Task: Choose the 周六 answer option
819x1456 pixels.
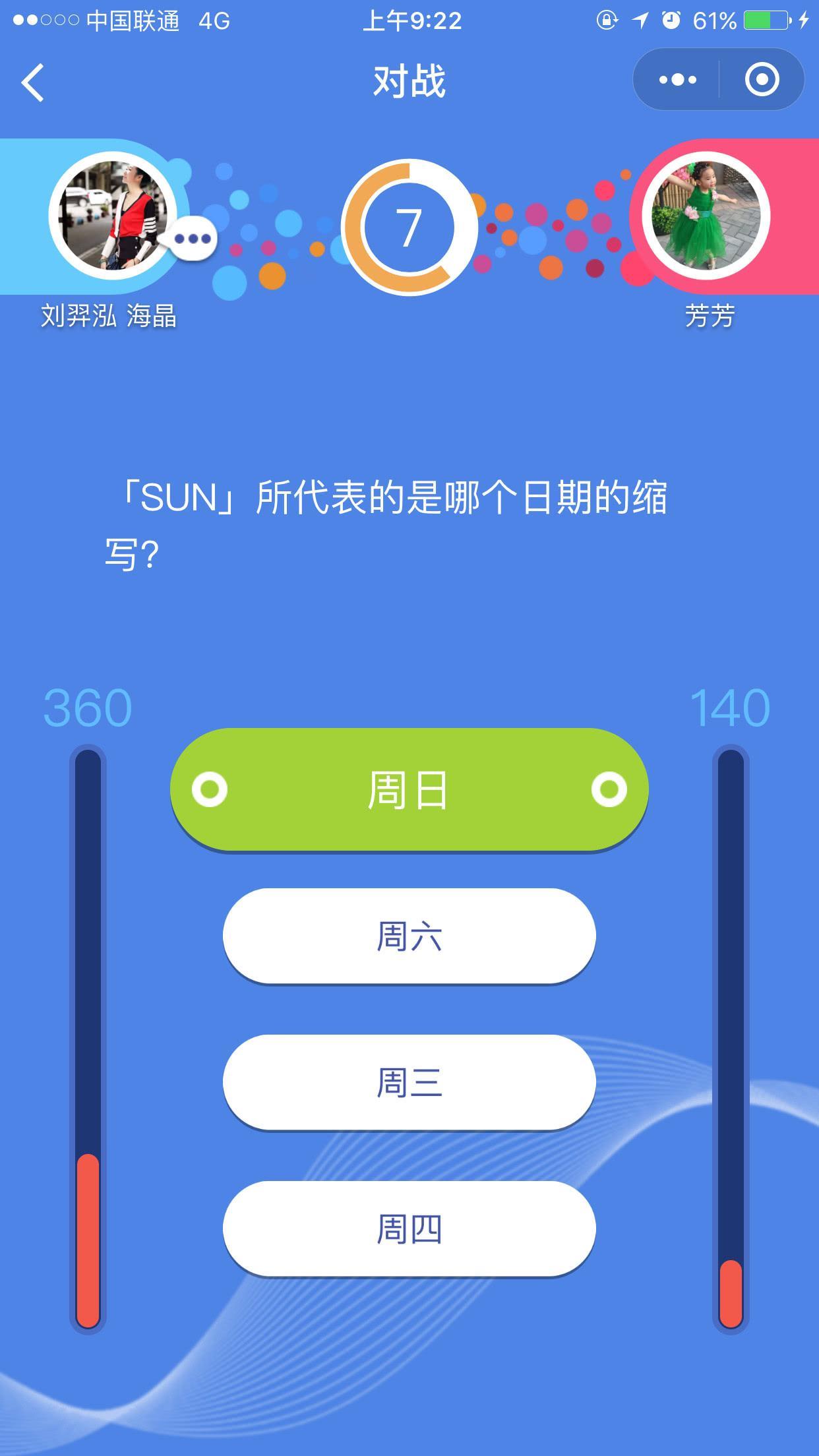Action: 409,936
